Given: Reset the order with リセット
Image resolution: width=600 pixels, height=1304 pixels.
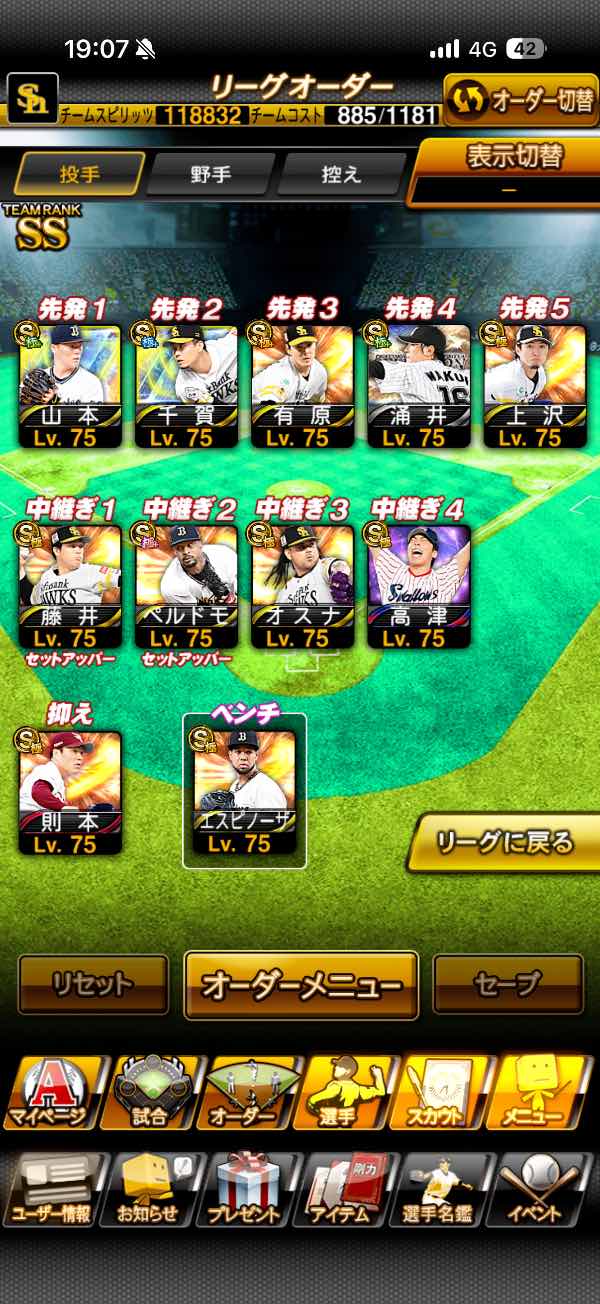Looking at the screenshot, I should pos(93,984).
